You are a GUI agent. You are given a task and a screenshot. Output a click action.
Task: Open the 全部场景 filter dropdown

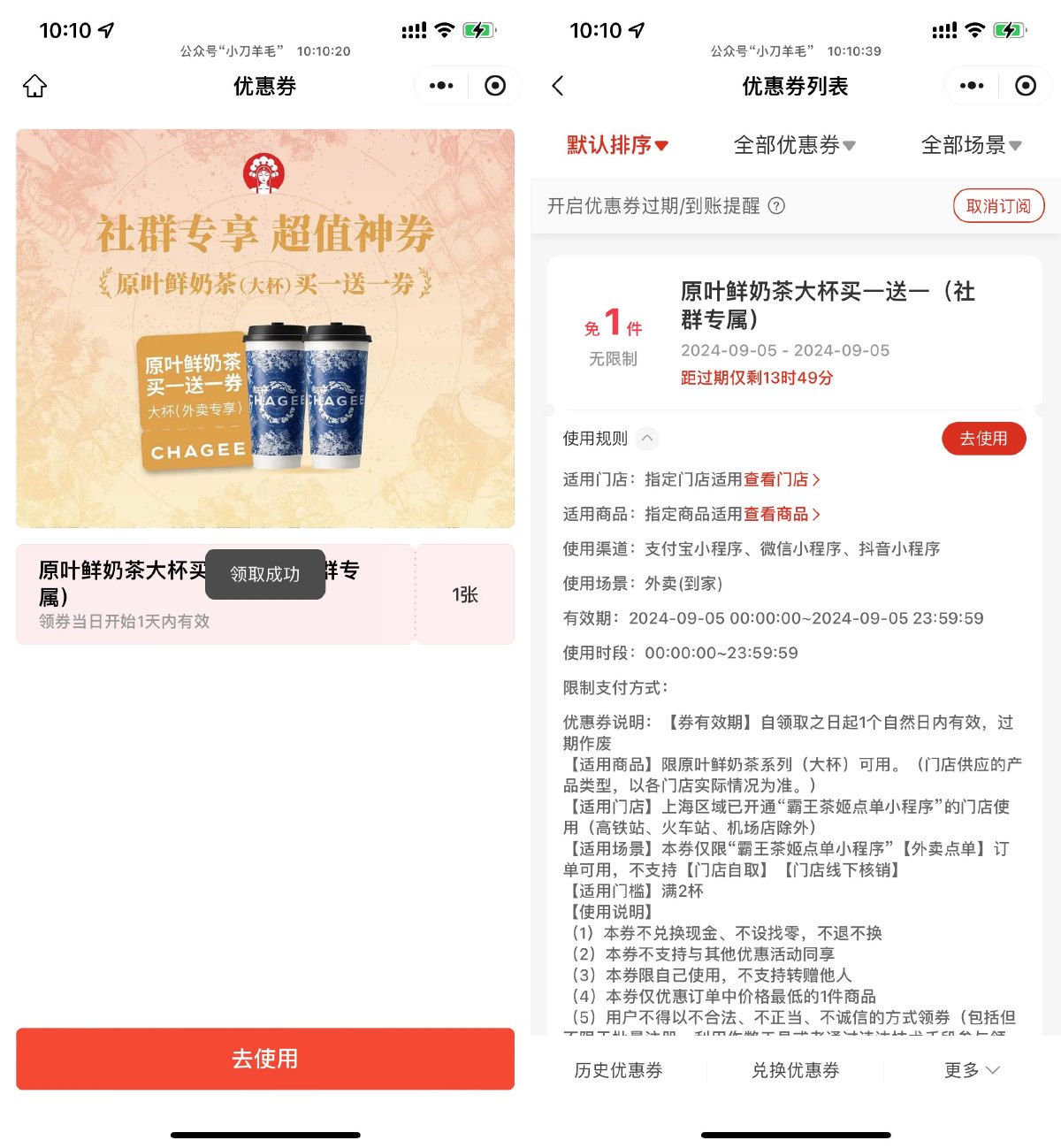pos(971,145)
